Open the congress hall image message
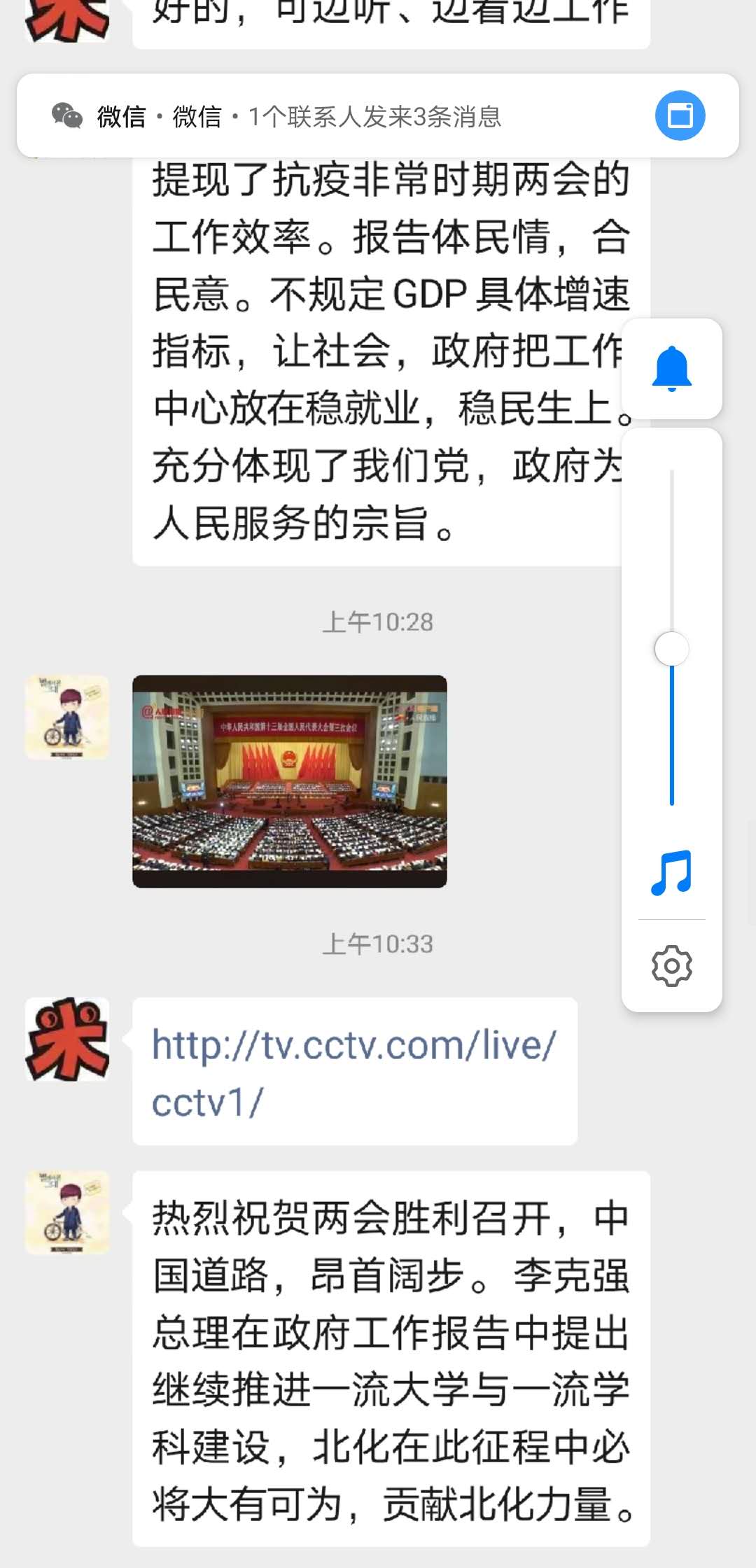Screen dimensions: 756x1568 pyautogui.click(x=289, y=781)
